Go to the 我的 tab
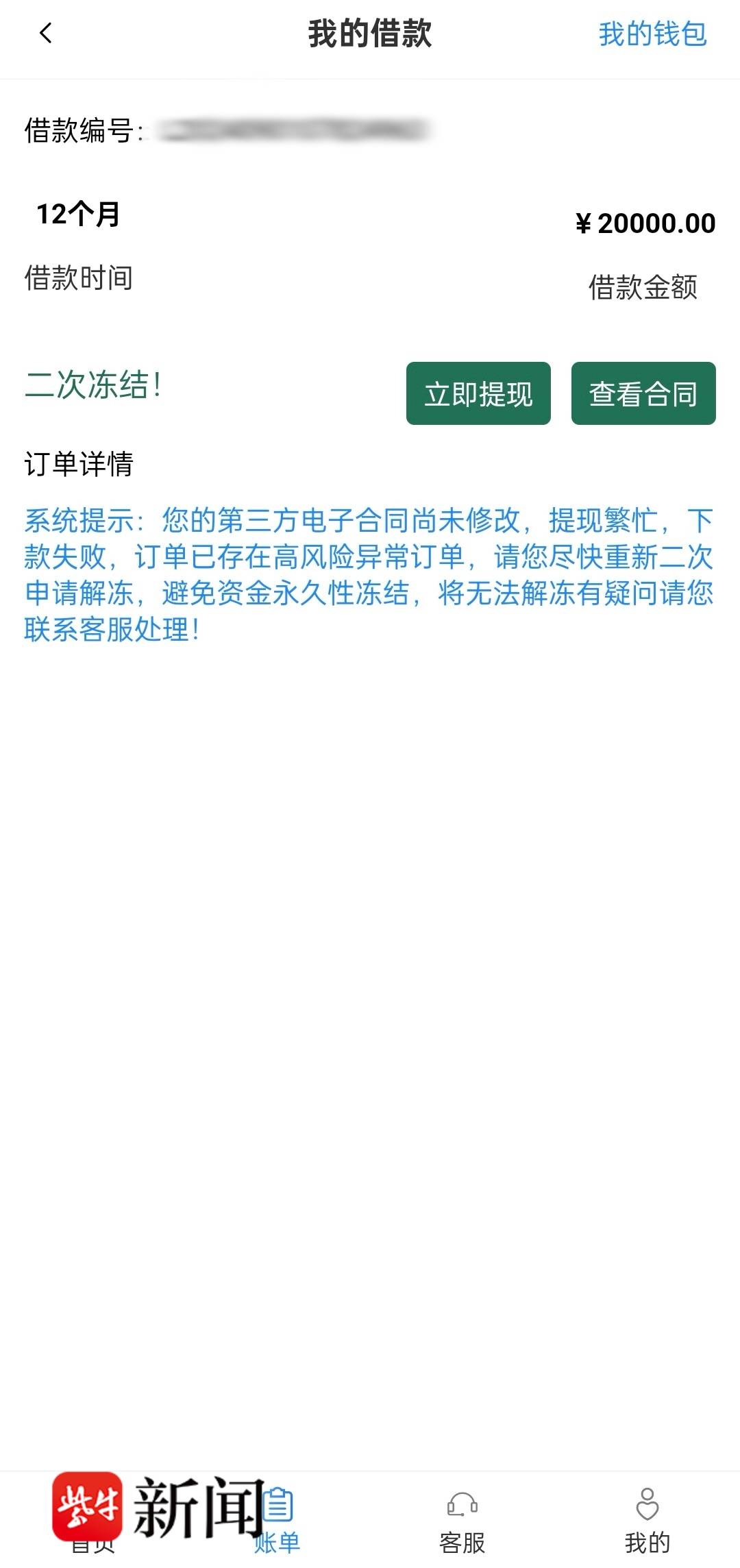This screenshot has width=740, height=1568. point(647,1522)
